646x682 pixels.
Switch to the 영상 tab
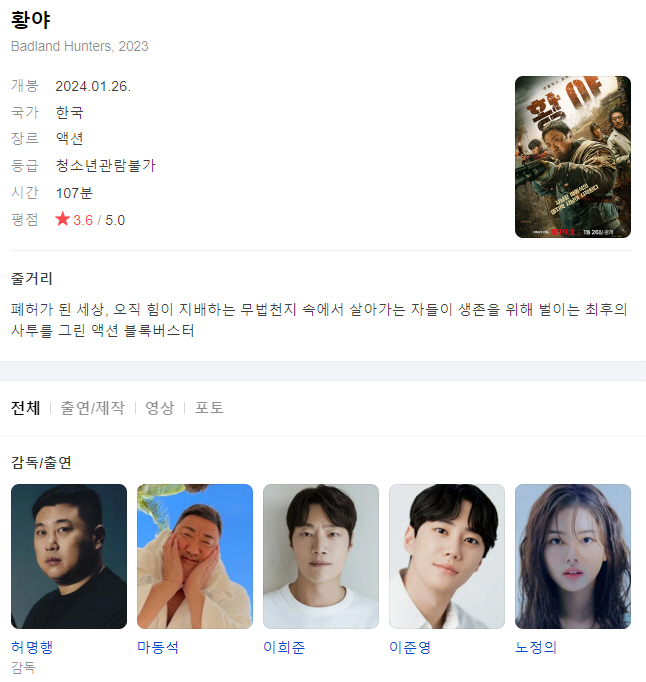(159, 408)
